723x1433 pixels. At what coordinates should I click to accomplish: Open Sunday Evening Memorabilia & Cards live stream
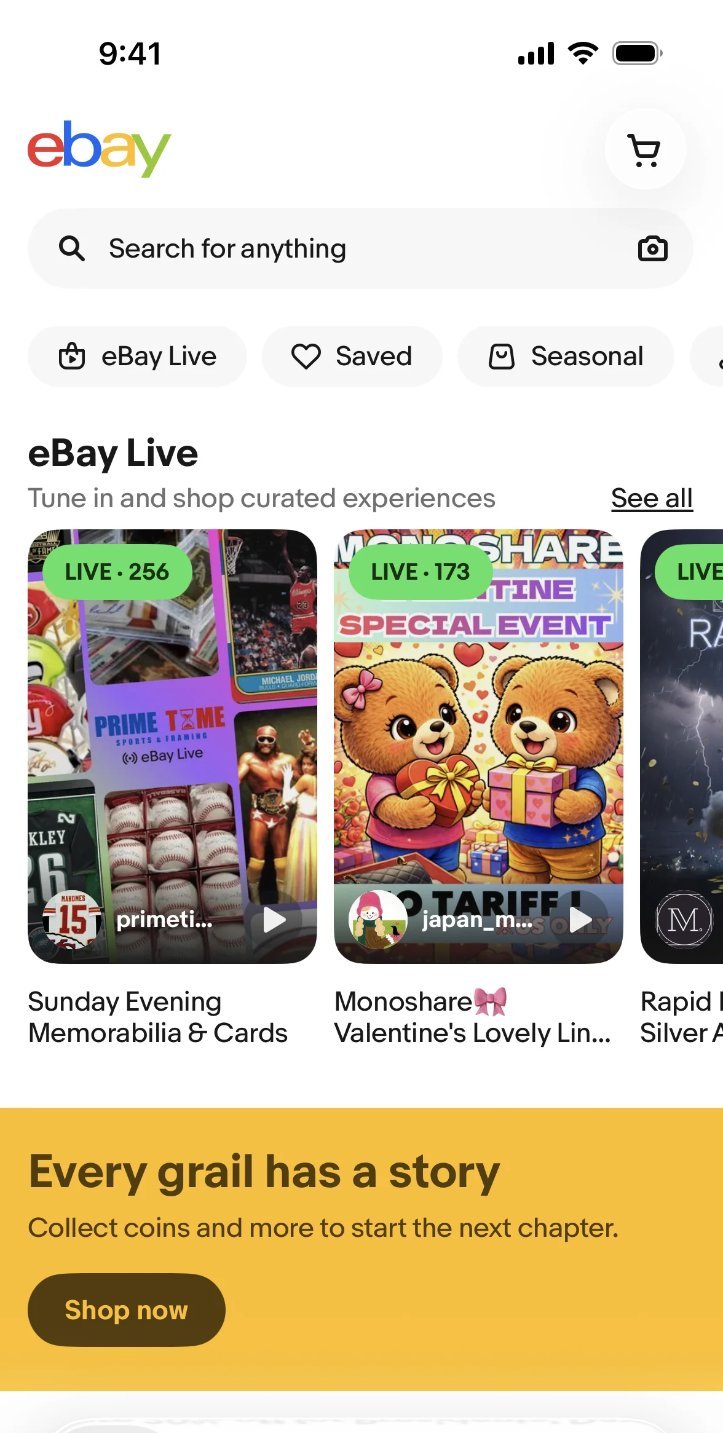[x=172, y=746]
